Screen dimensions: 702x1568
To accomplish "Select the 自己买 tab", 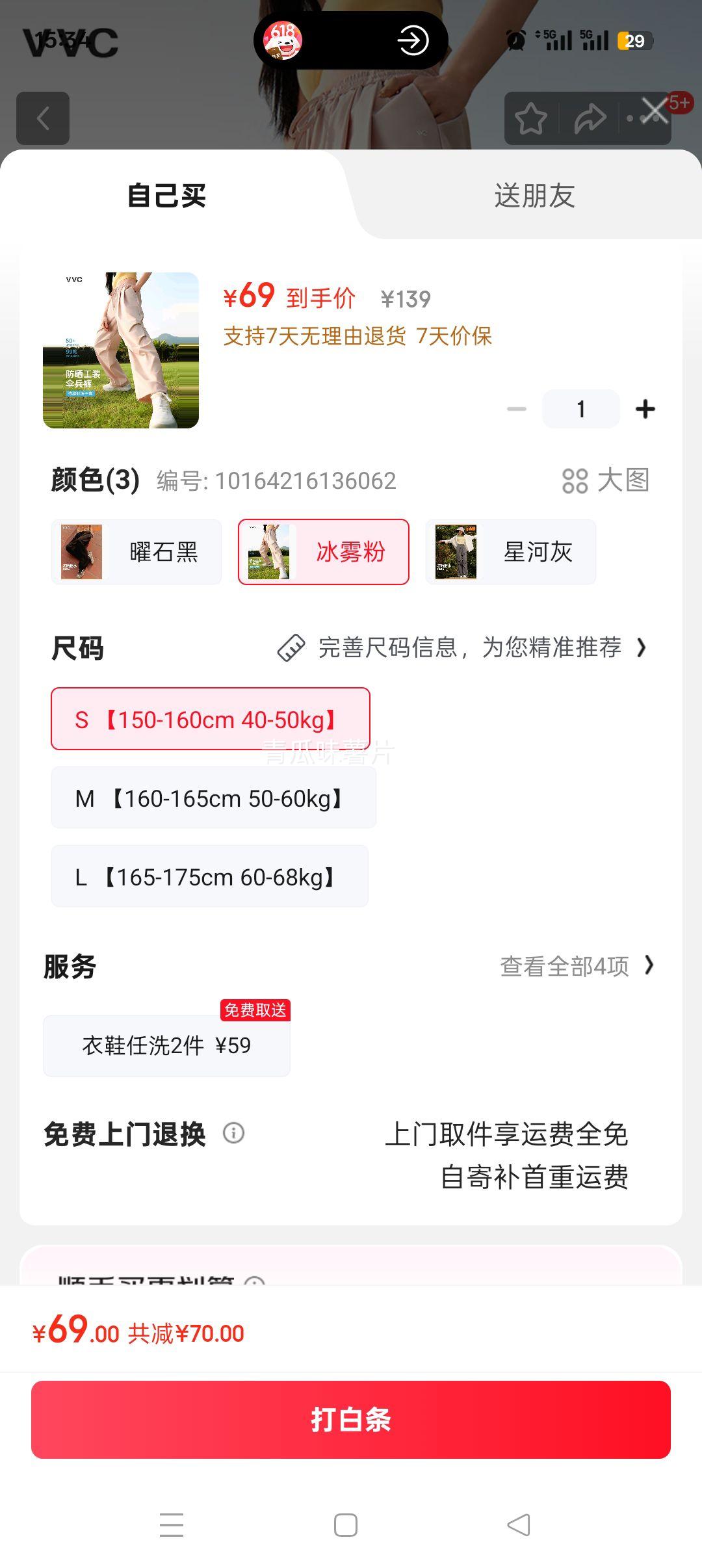I will click(166, 196).
